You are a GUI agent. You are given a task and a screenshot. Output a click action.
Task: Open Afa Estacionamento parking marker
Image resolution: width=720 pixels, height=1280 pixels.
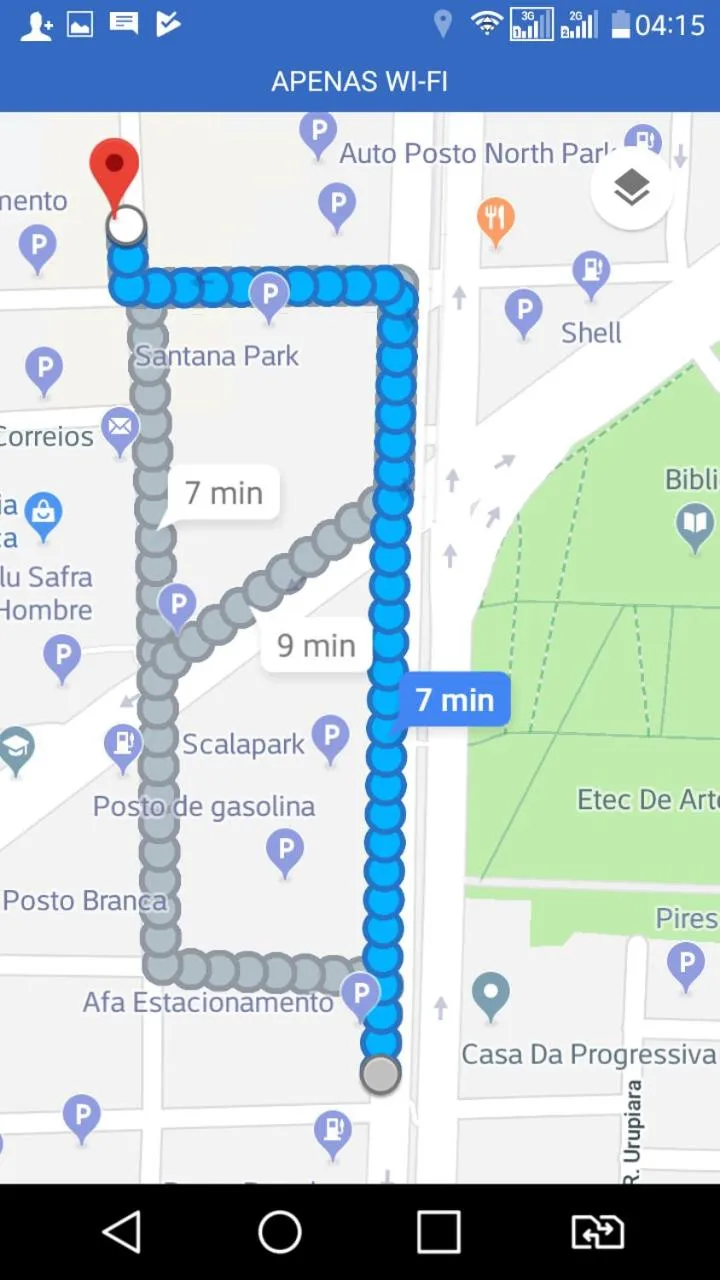[x=359, y=993]
